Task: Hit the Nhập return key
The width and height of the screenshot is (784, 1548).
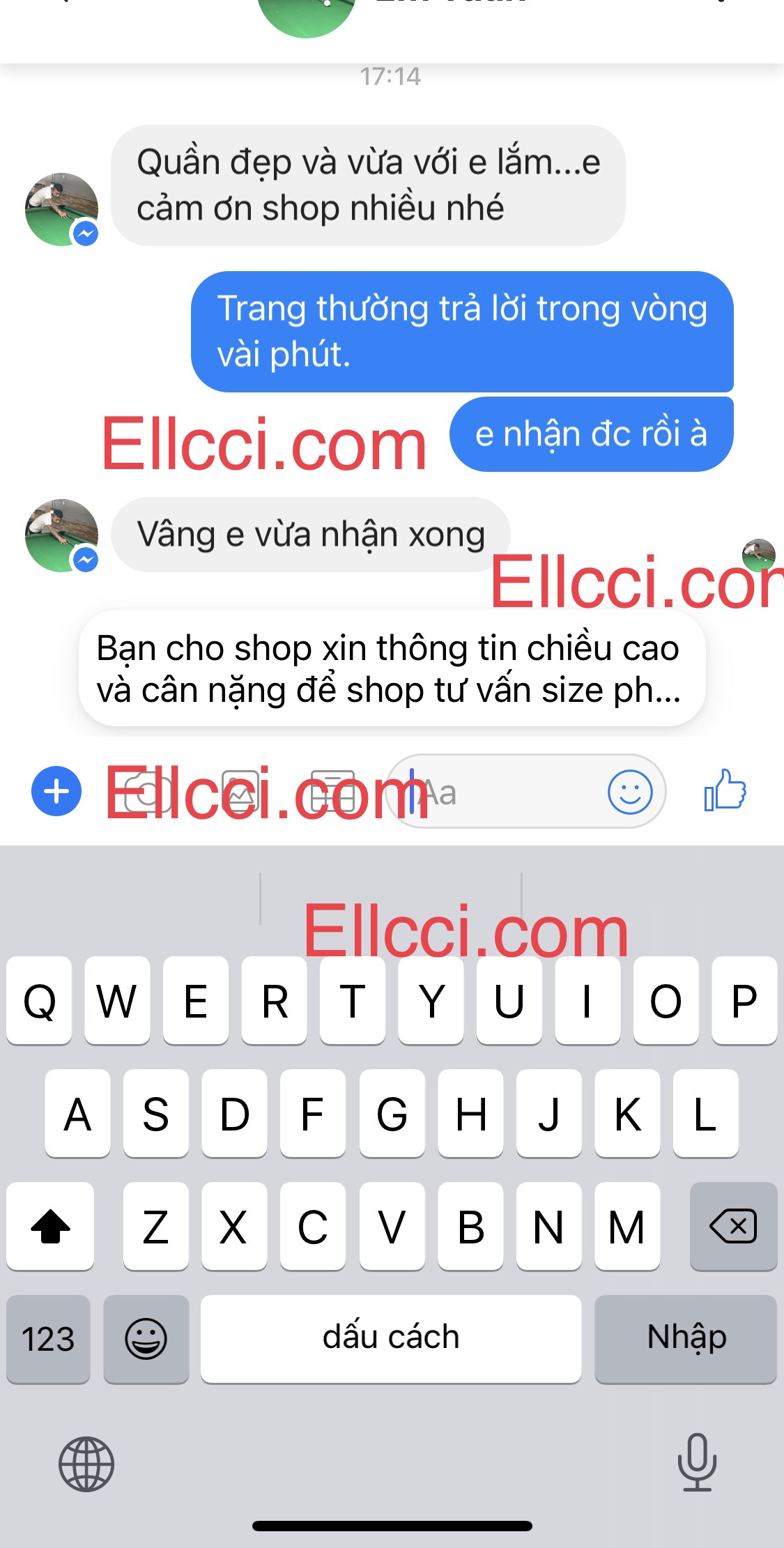Action: coord(686,1338)
